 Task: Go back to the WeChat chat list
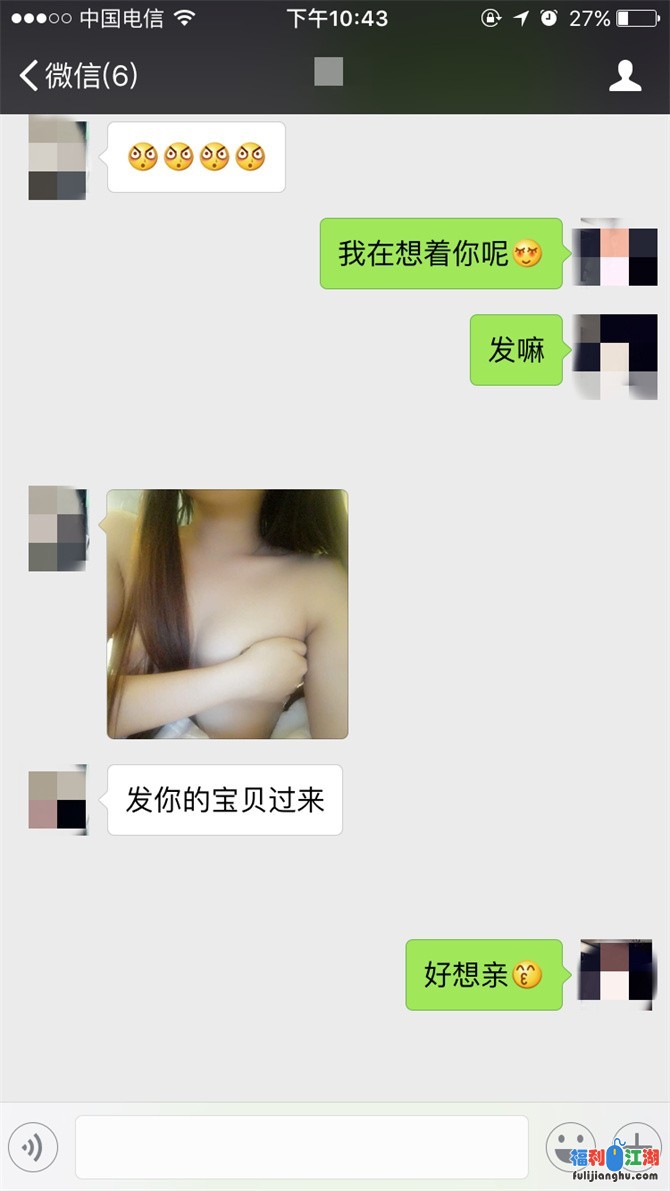click(x=78, y=76)
